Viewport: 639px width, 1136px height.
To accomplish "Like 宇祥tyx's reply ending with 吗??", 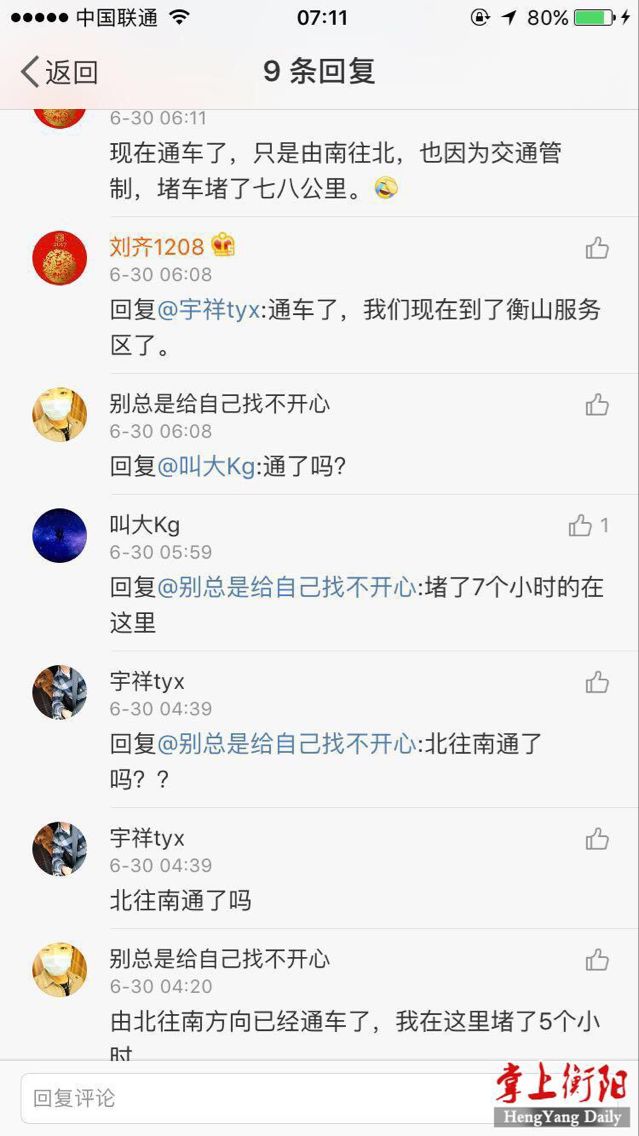I will pyautogui.click(x=597, y=682).
